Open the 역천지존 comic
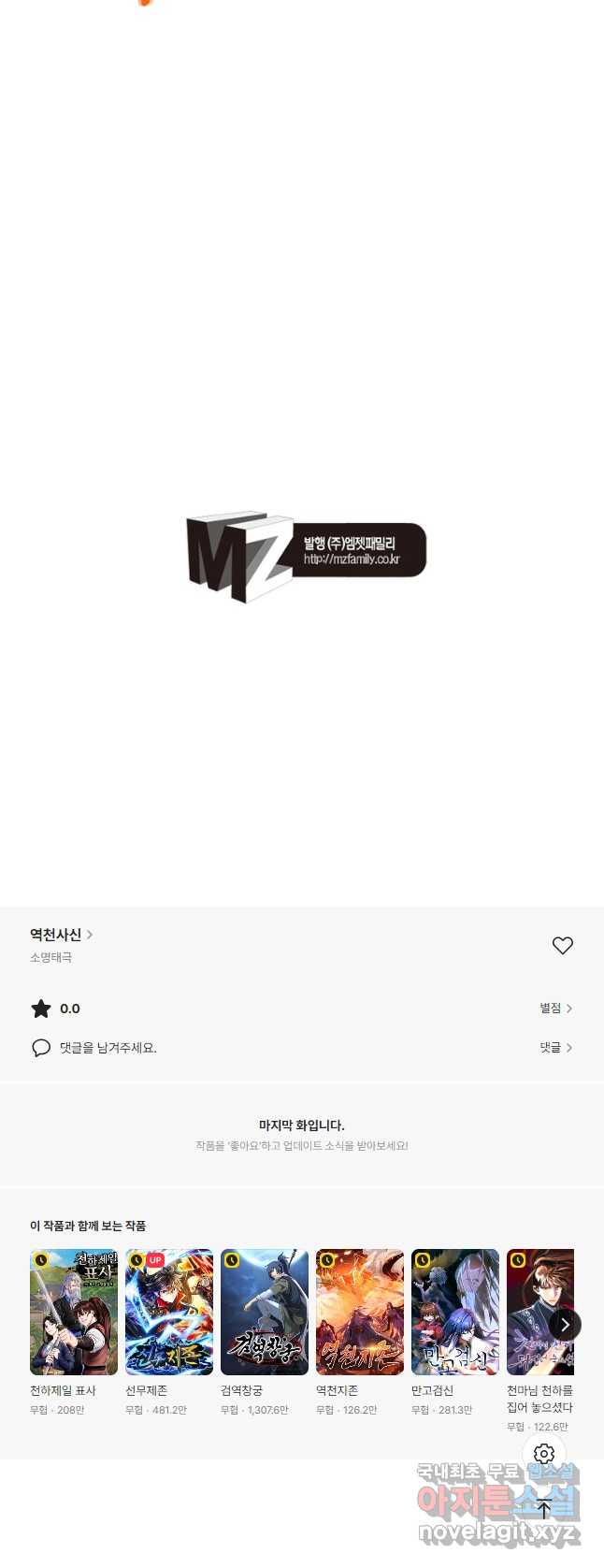The width and height of the screenshot is (604, 1568). pos(360,1313)
